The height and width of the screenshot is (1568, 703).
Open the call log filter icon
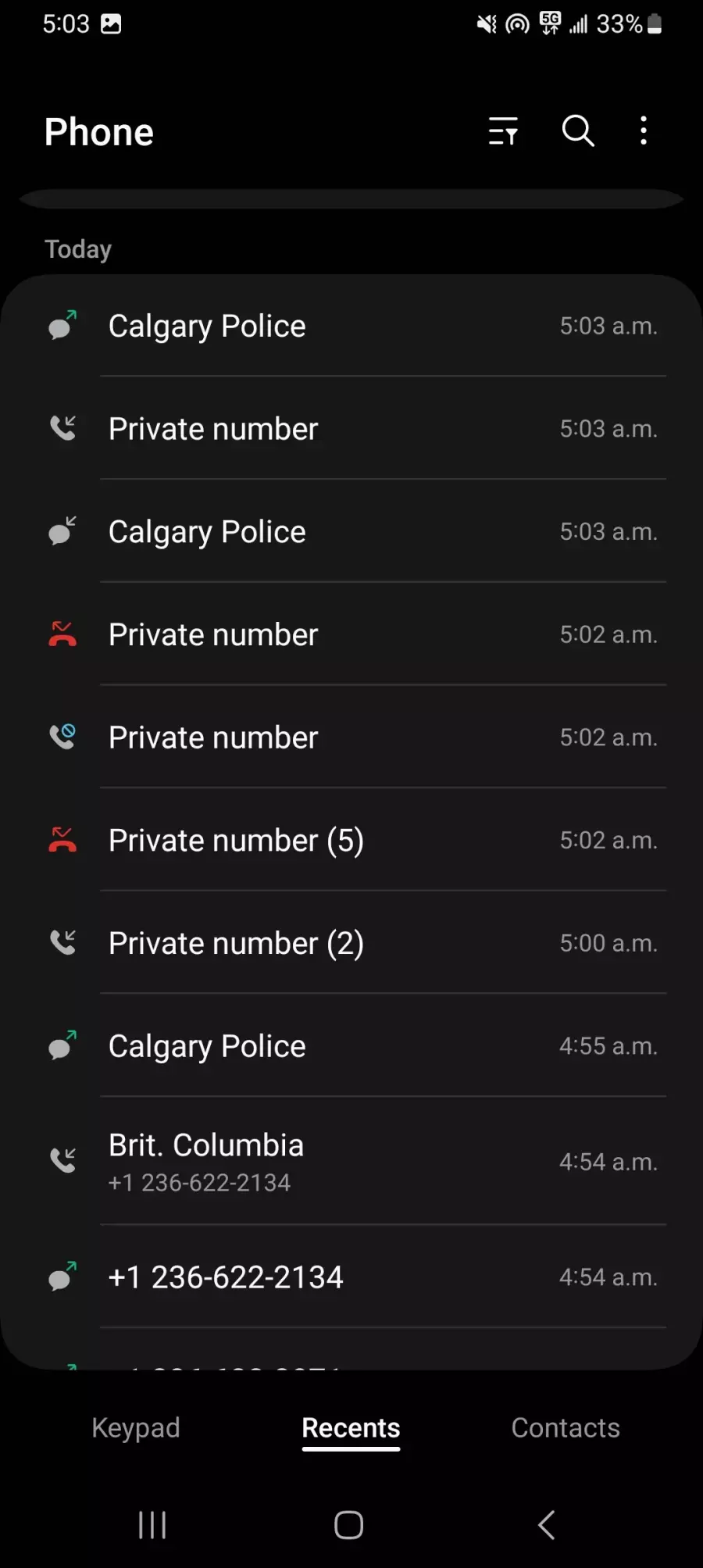tap(503, 131)
